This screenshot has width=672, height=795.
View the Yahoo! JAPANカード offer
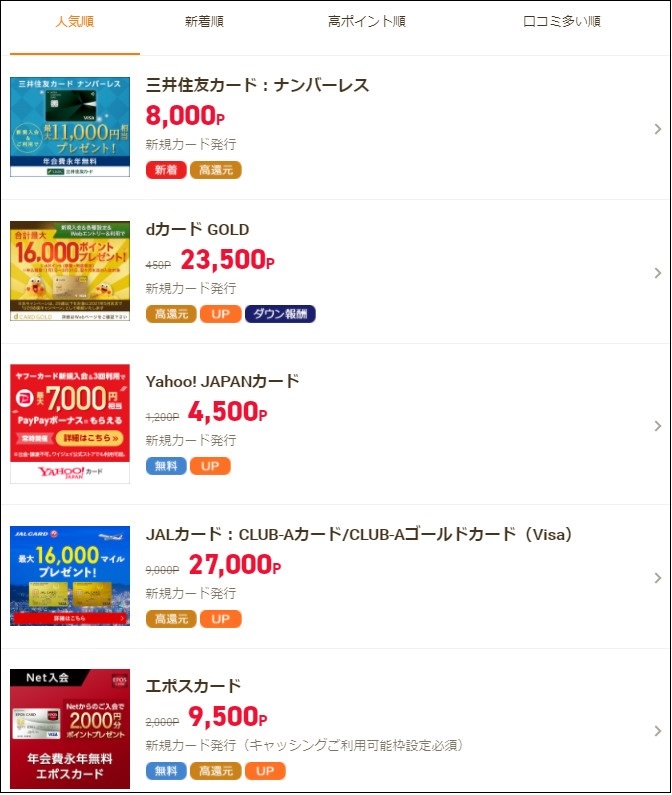[x=223, y=381]
